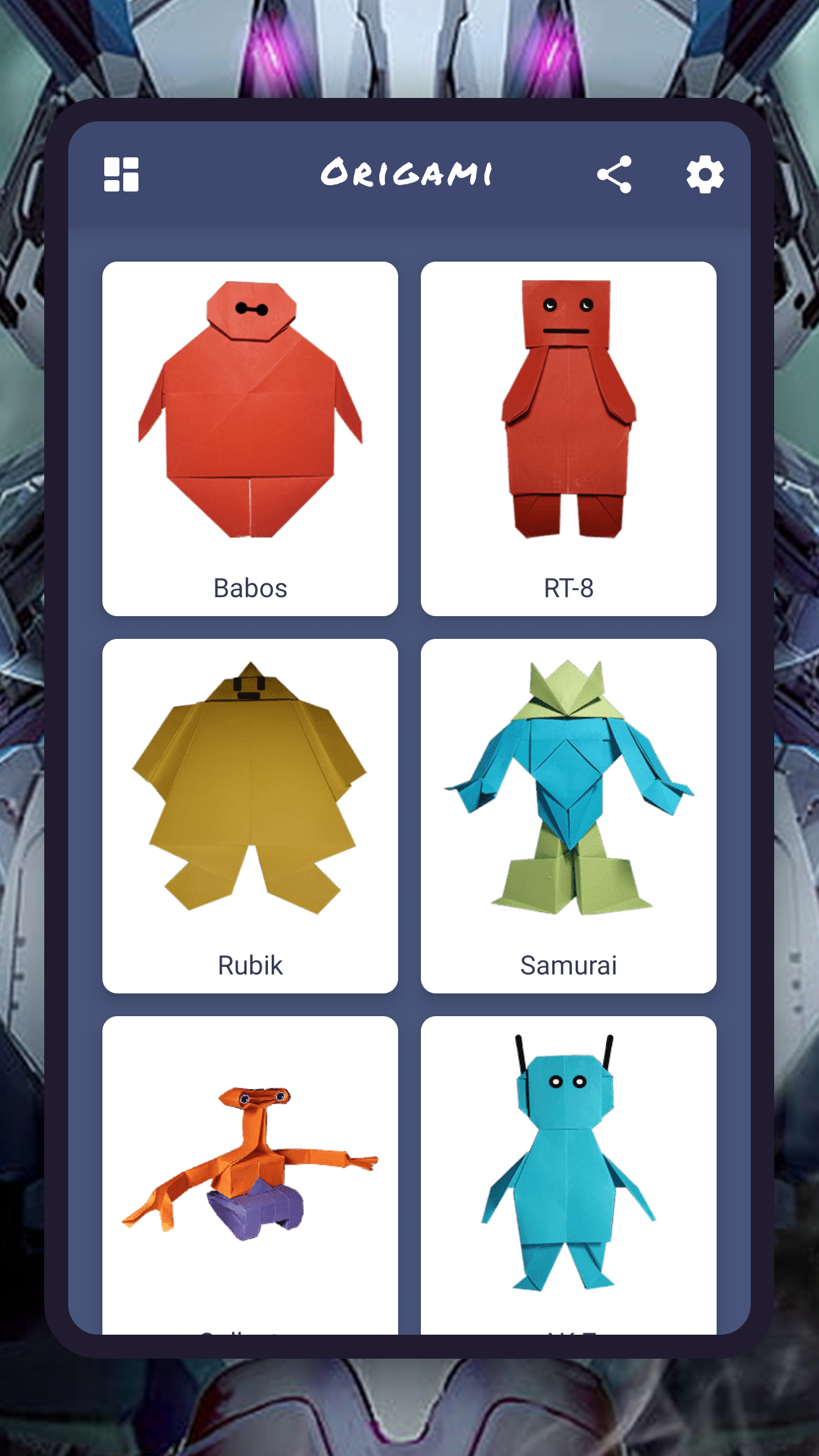
Task: Open the blue robot with antennas card
Action: tap(568, 1169)
